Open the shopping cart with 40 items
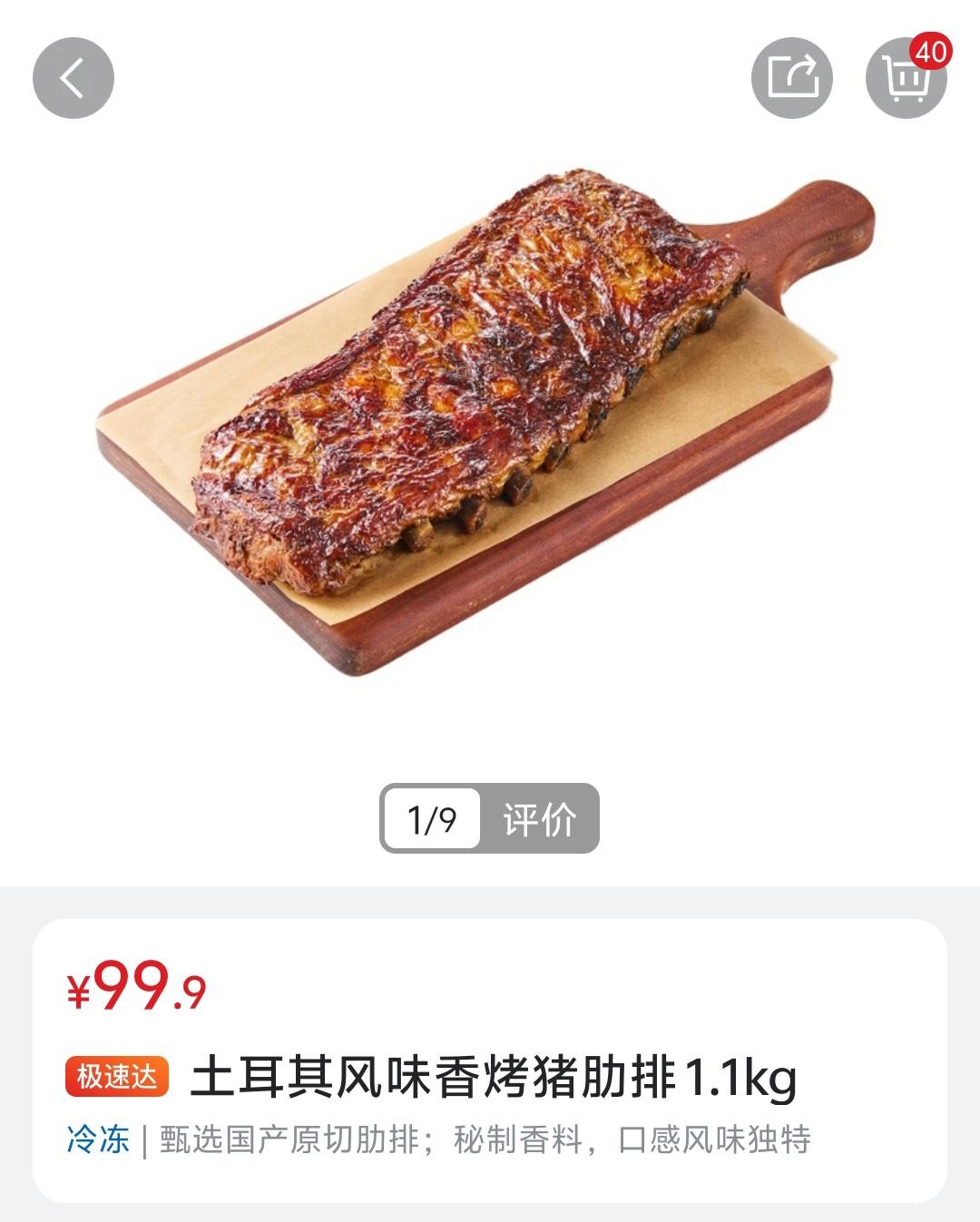This screenshot has width=980, height=1222. coord(906,78)
